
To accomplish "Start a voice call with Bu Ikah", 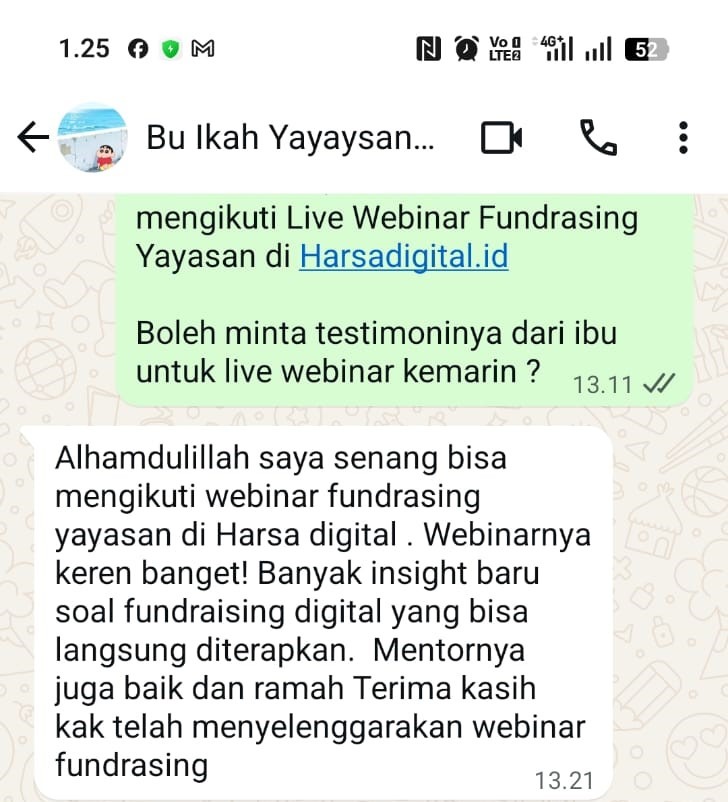I will pyautogui.click(x=598, y=138).
